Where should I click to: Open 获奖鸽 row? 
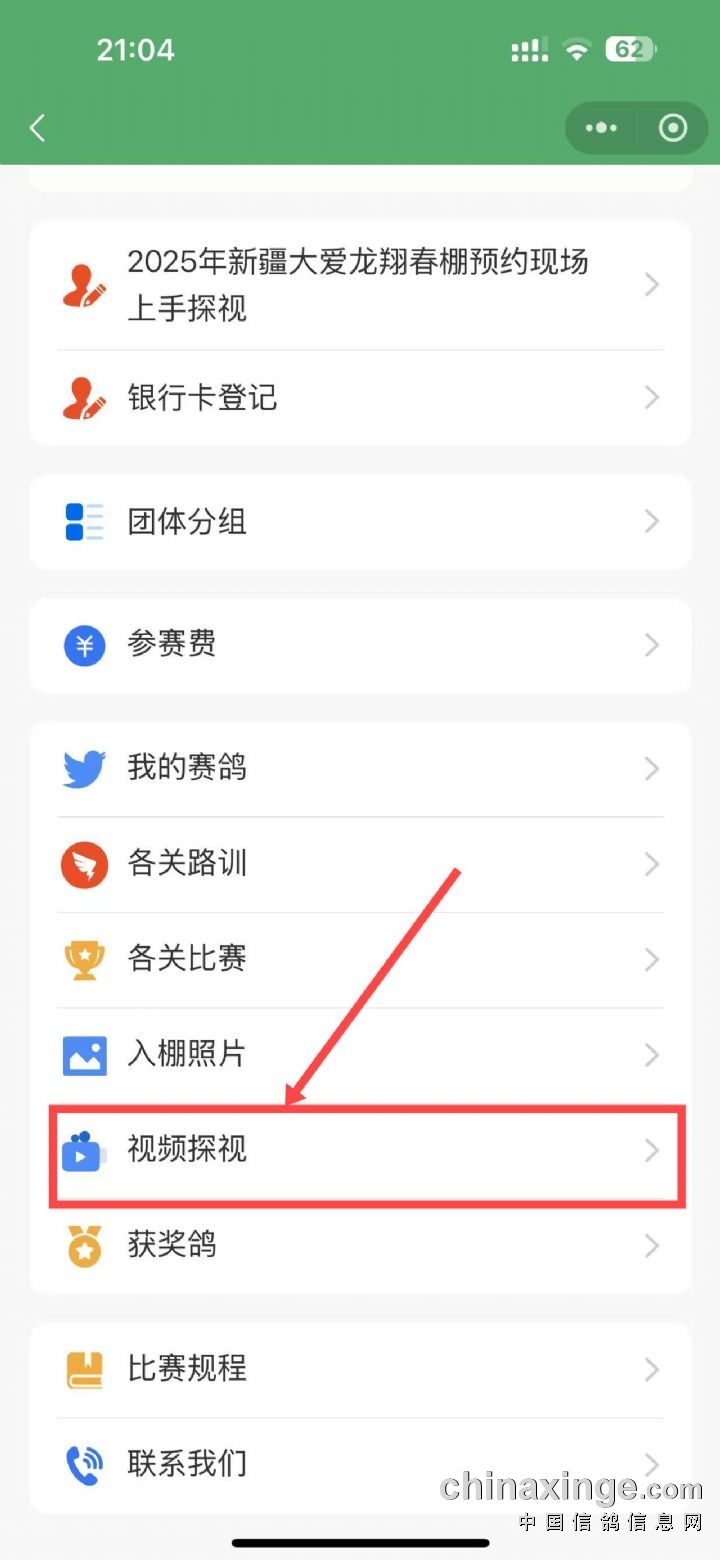pos(360,1246)
